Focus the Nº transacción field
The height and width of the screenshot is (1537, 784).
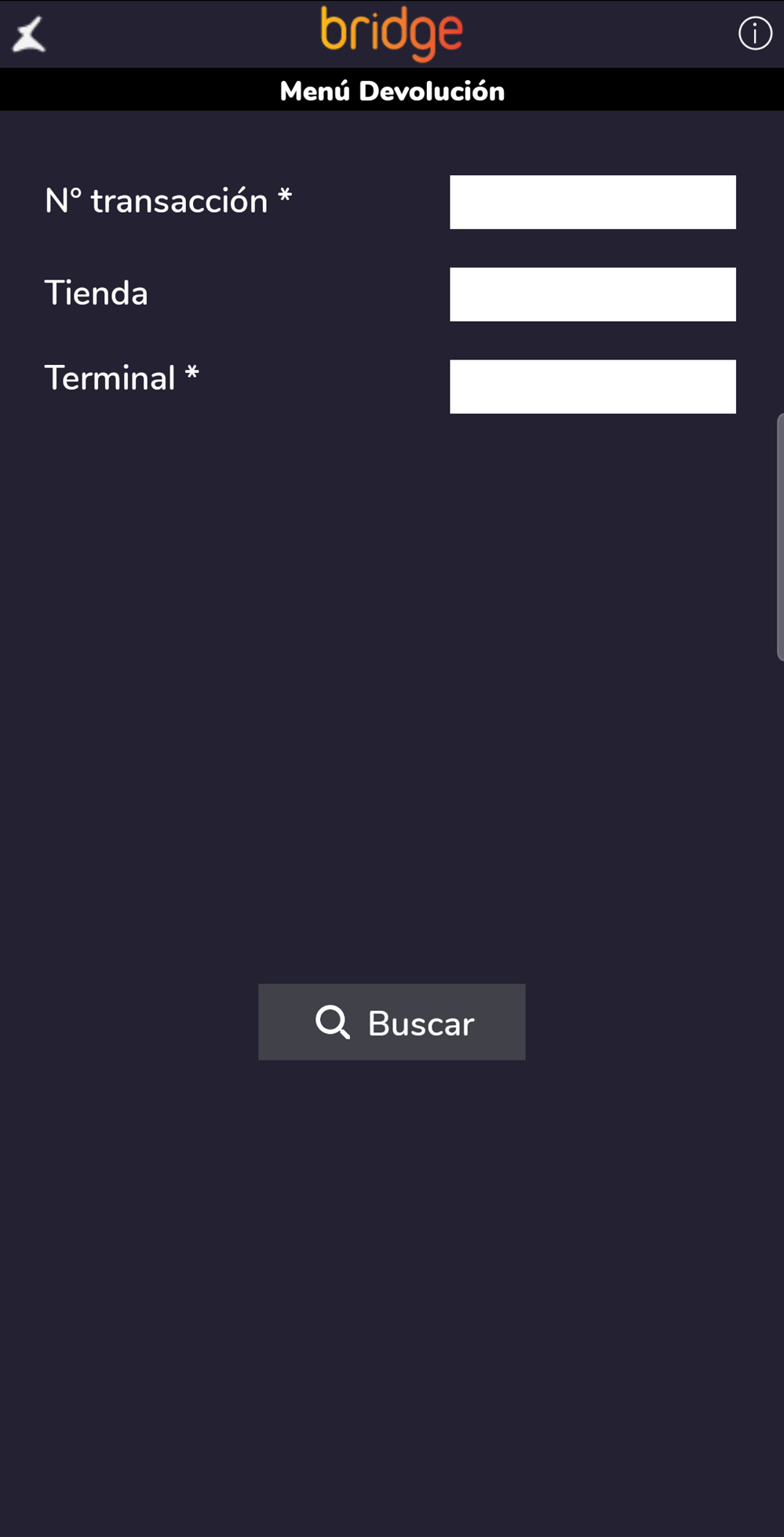pos(593,203)
